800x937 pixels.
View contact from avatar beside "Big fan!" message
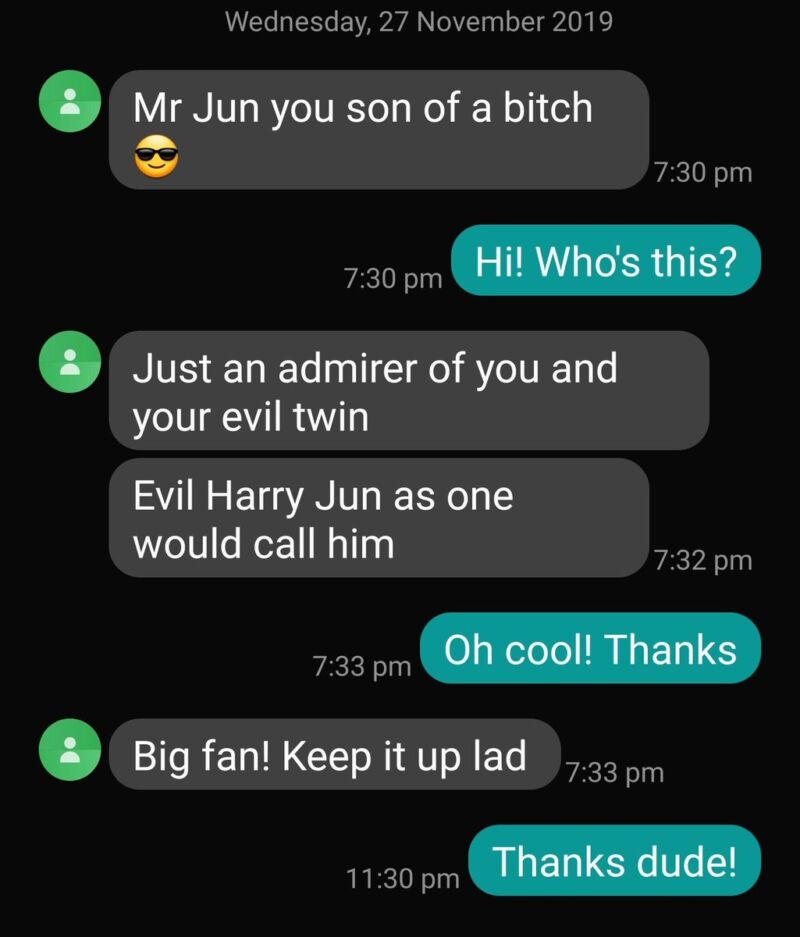pyautogui.click(x=70, y=750)
